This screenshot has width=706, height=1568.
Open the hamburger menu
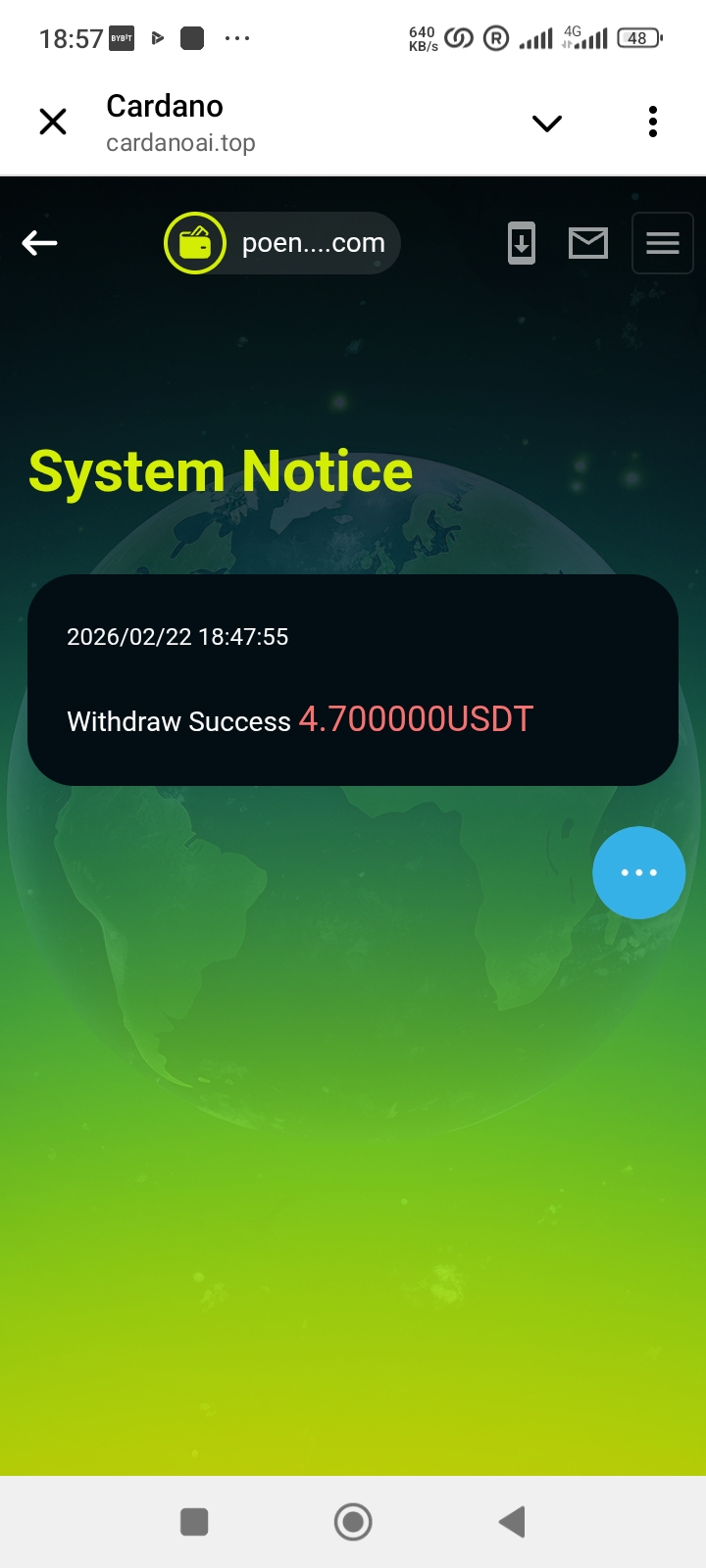pyautogui.click(x=663, y=243)
